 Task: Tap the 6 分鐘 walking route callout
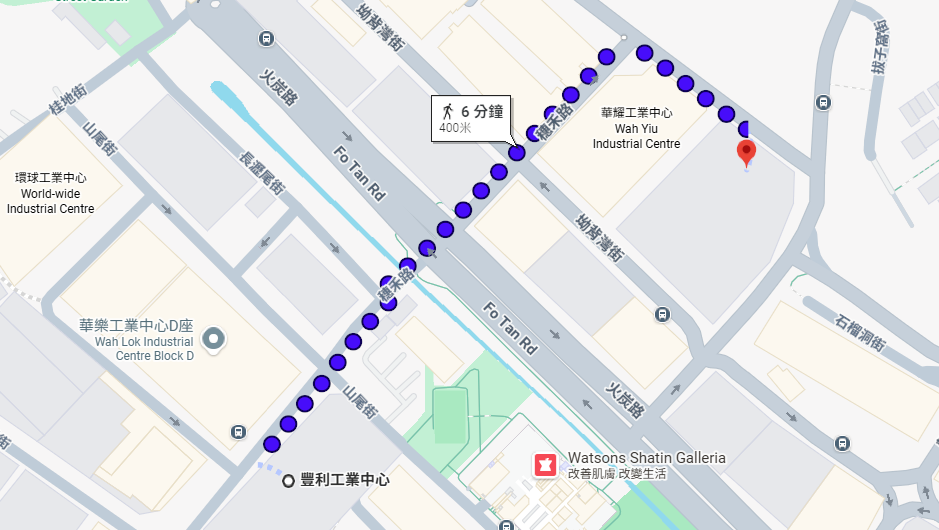pyautogui.click(x=471, y=119)
